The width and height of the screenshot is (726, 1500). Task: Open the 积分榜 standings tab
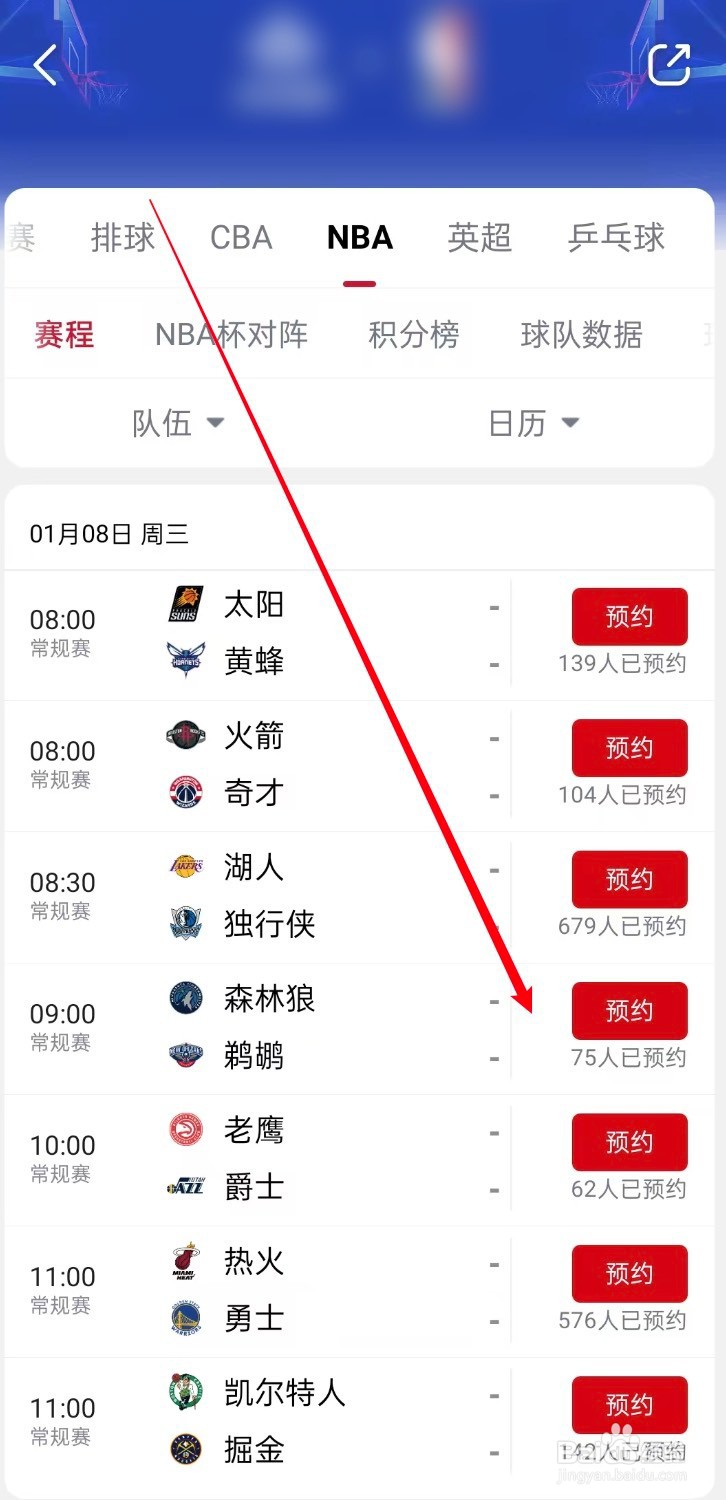(413, 336)
